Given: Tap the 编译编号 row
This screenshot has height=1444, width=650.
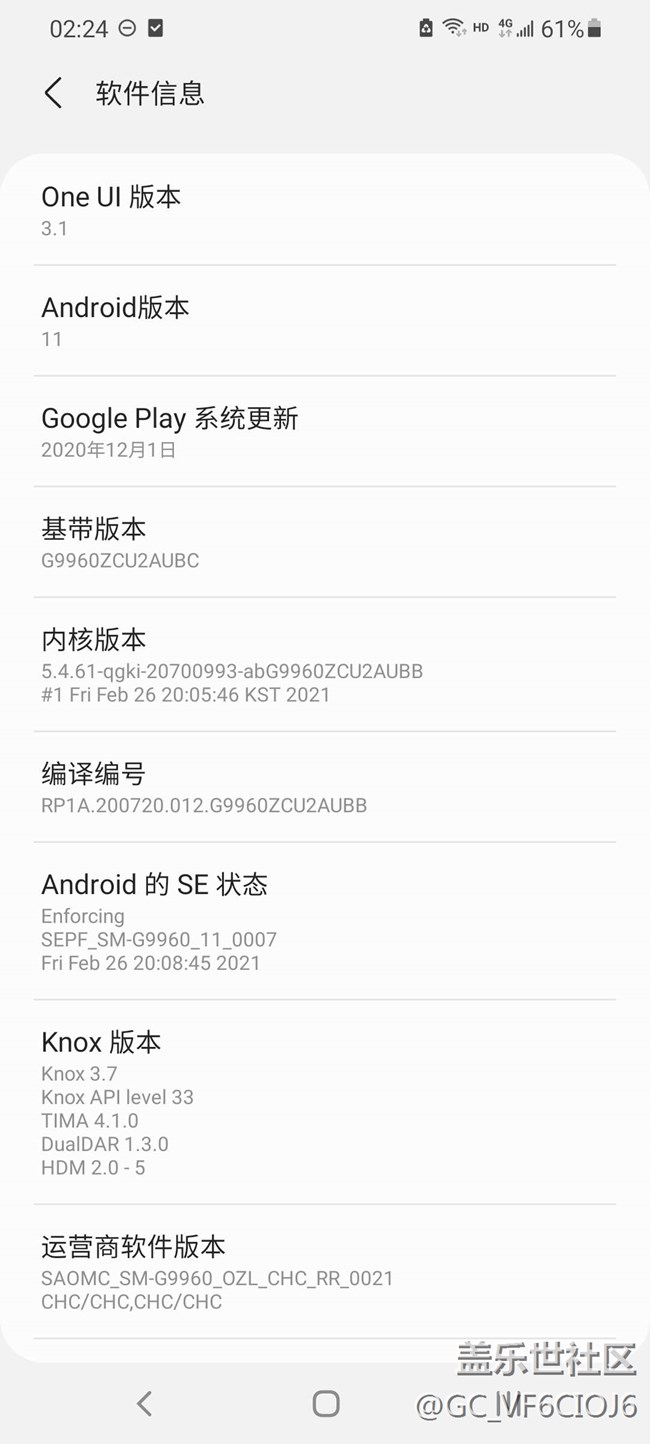Looking at the screenshot, I should pos(324,787).
